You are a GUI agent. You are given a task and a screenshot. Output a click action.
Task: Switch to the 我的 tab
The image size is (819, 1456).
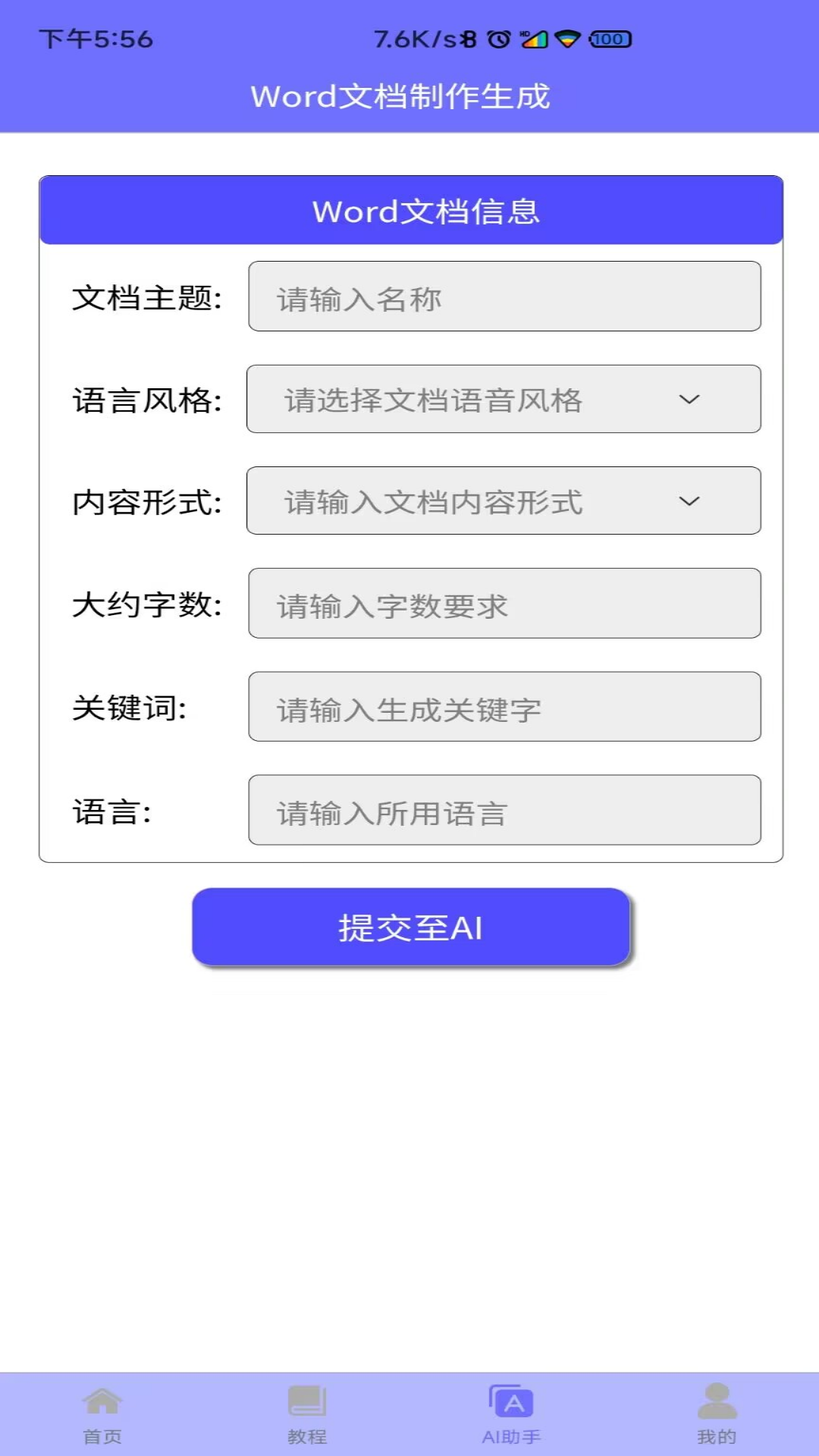pos(716,1414)
